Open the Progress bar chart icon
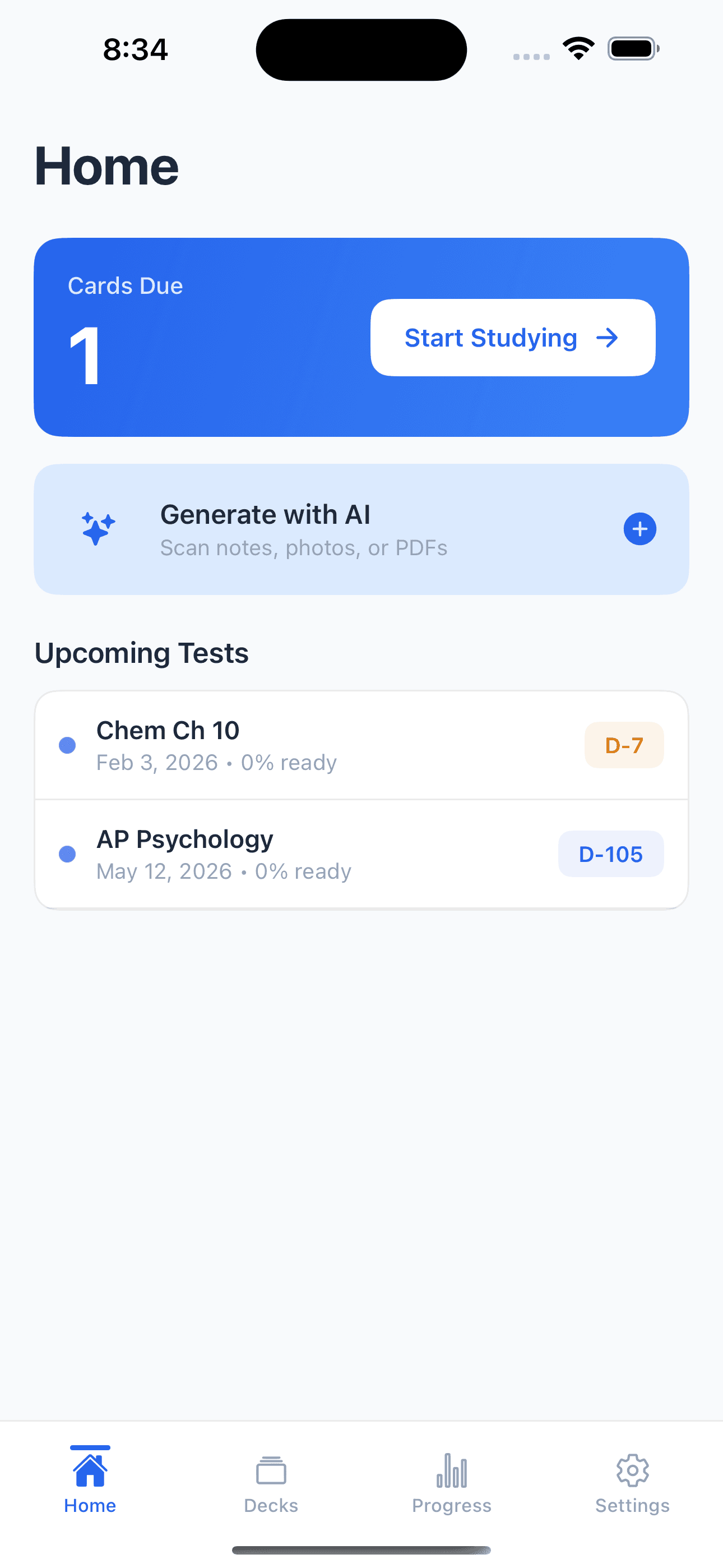The width and height of the screenshot is (723, 1568). click(452, 1470)
